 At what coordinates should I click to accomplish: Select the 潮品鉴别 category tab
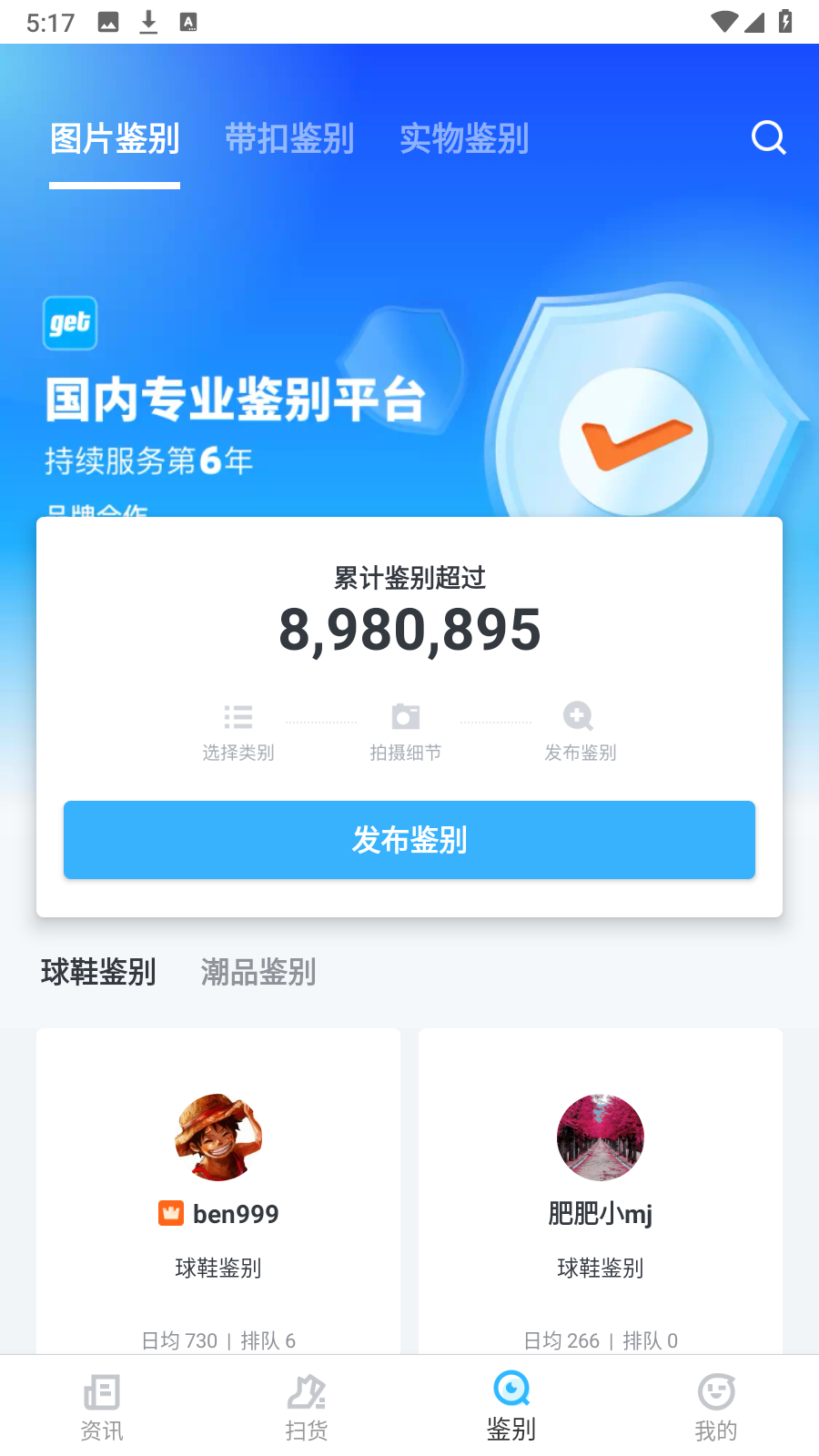point(258,972)
